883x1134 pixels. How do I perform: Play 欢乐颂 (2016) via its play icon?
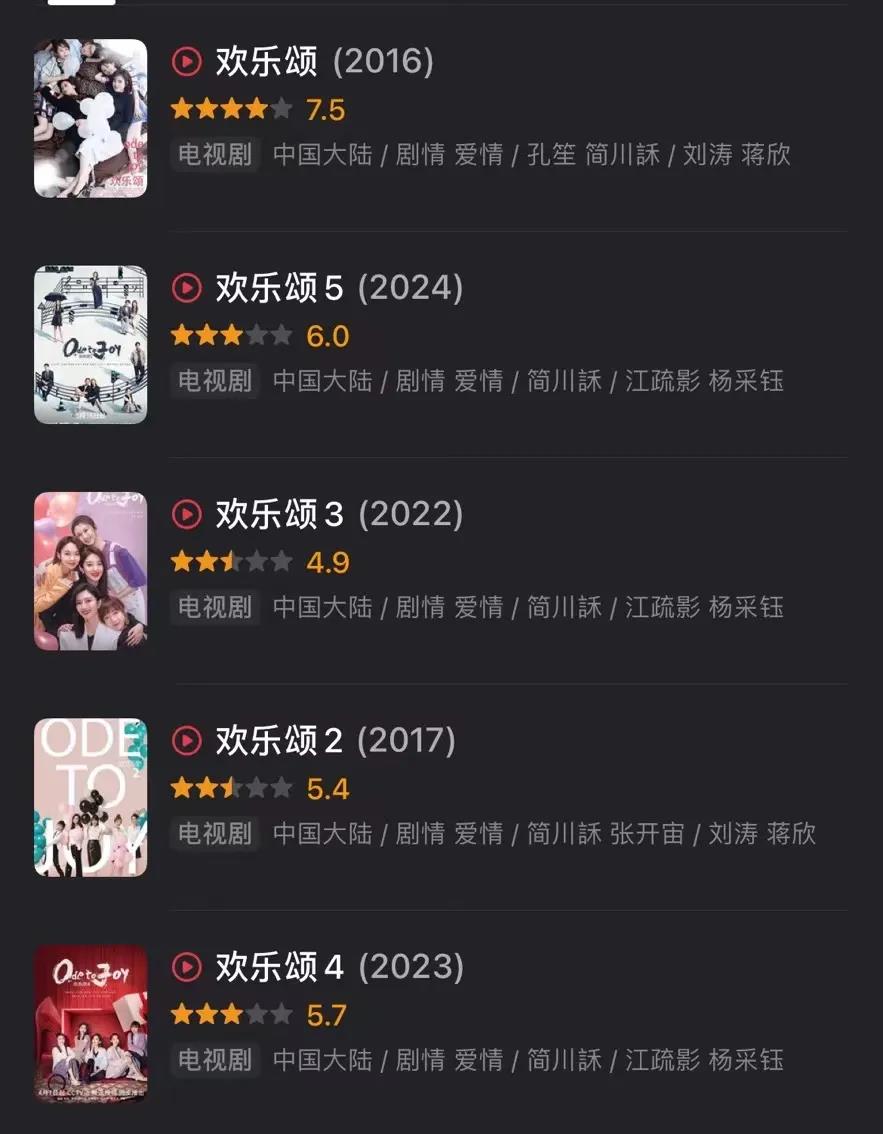tap(187, 61)
